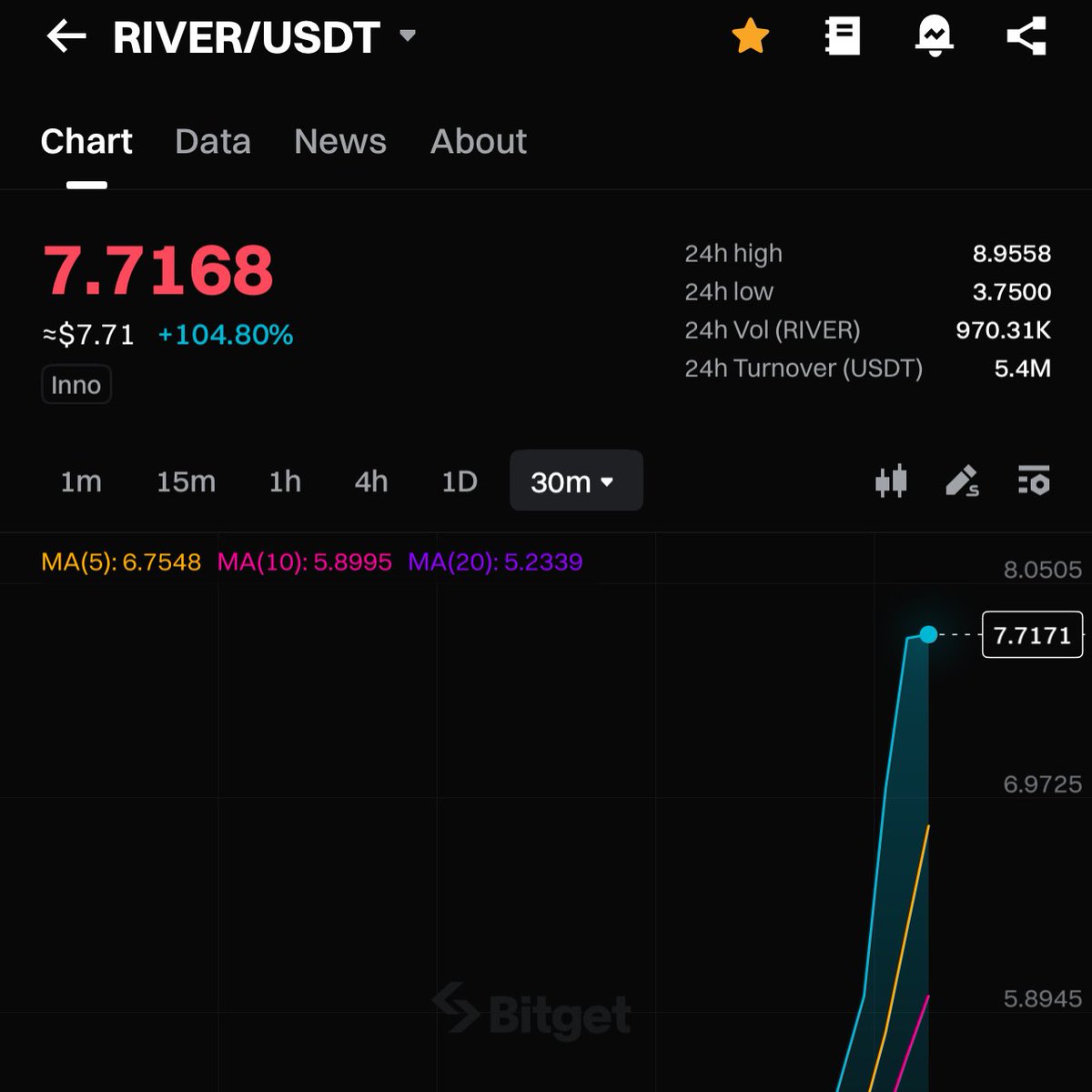Select the 1D chart interval
The height and width of the screenshot is (1092, 1092).
click(x=459, y=480)
